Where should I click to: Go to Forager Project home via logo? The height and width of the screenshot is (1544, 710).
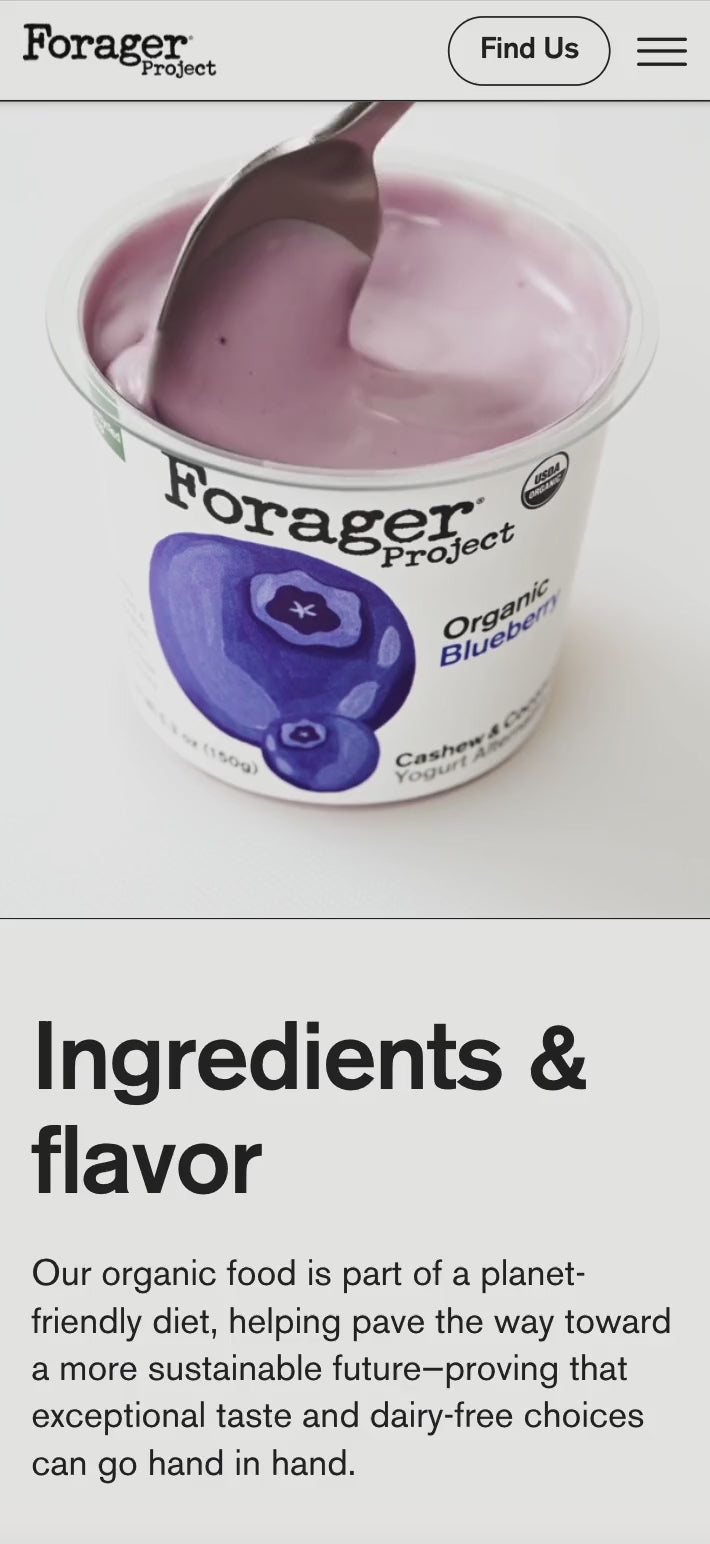pos(118,50)
